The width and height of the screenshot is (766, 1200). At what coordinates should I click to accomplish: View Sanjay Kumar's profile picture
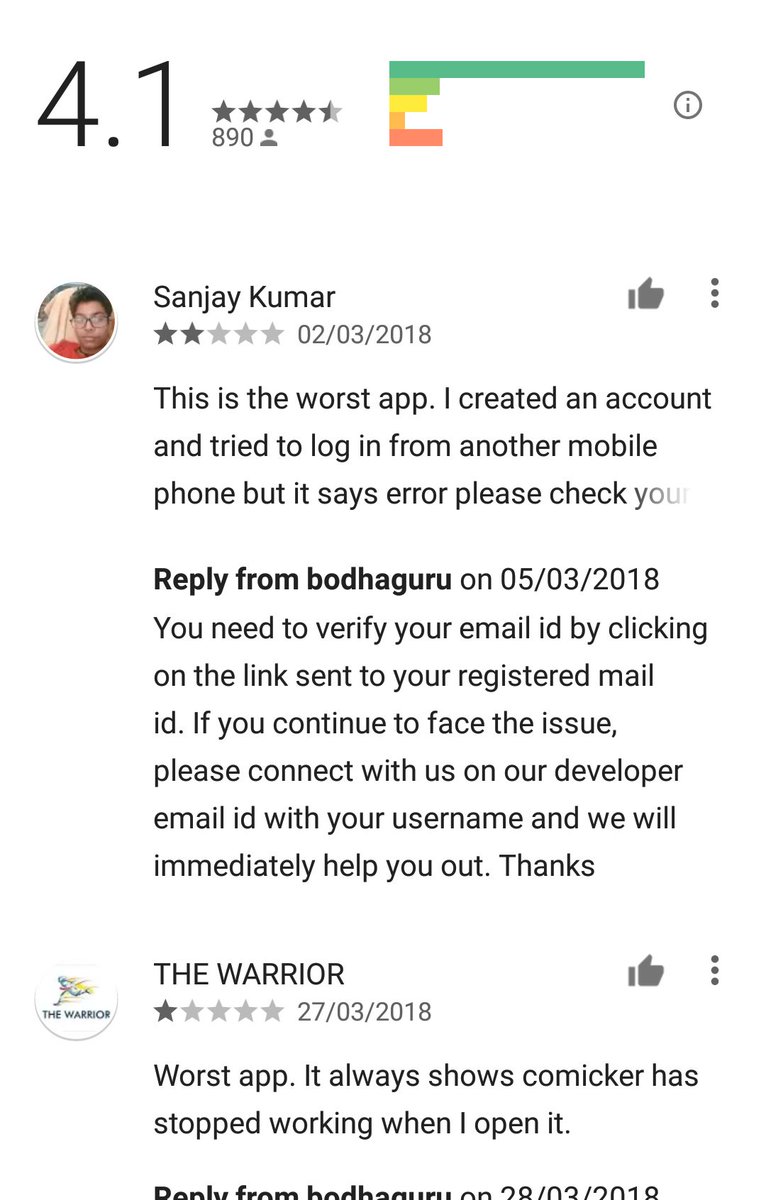tap(76, 322)
